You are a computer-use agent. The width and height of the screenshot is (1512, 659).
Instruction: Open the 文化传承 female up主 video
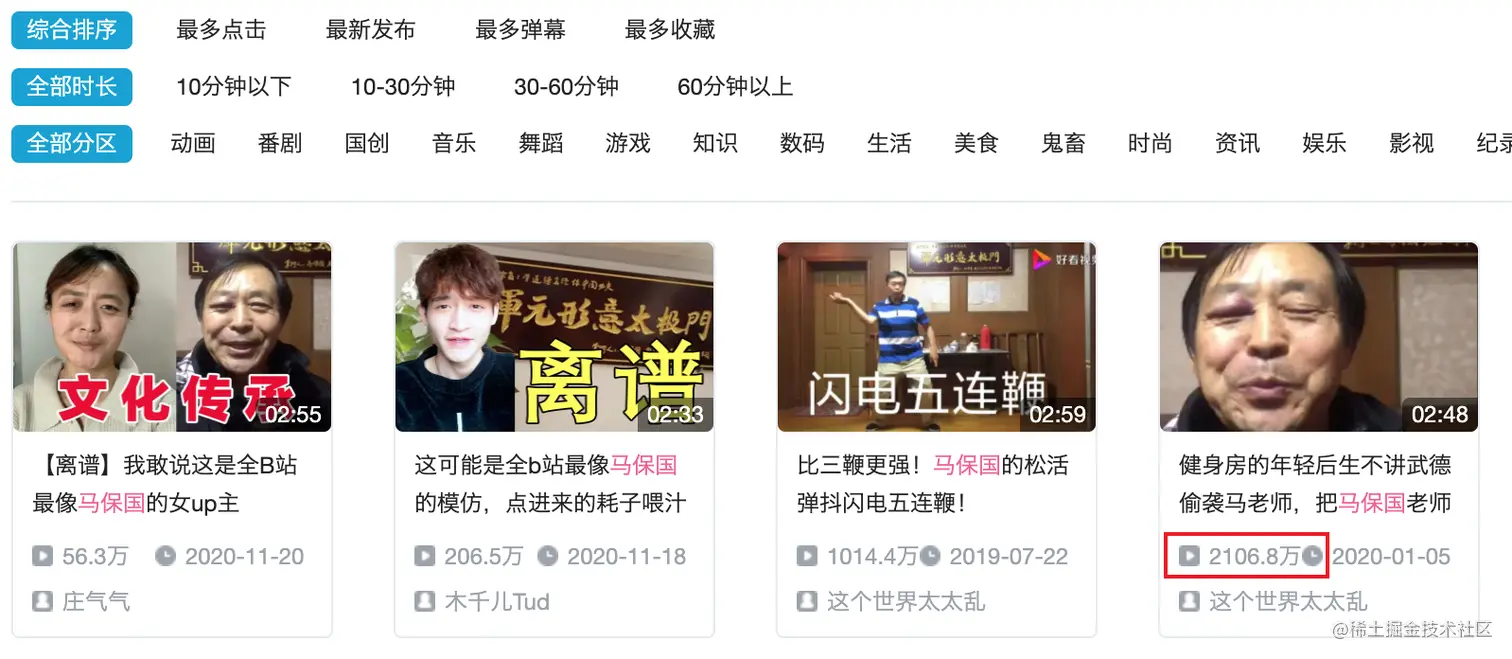(171, 337)
